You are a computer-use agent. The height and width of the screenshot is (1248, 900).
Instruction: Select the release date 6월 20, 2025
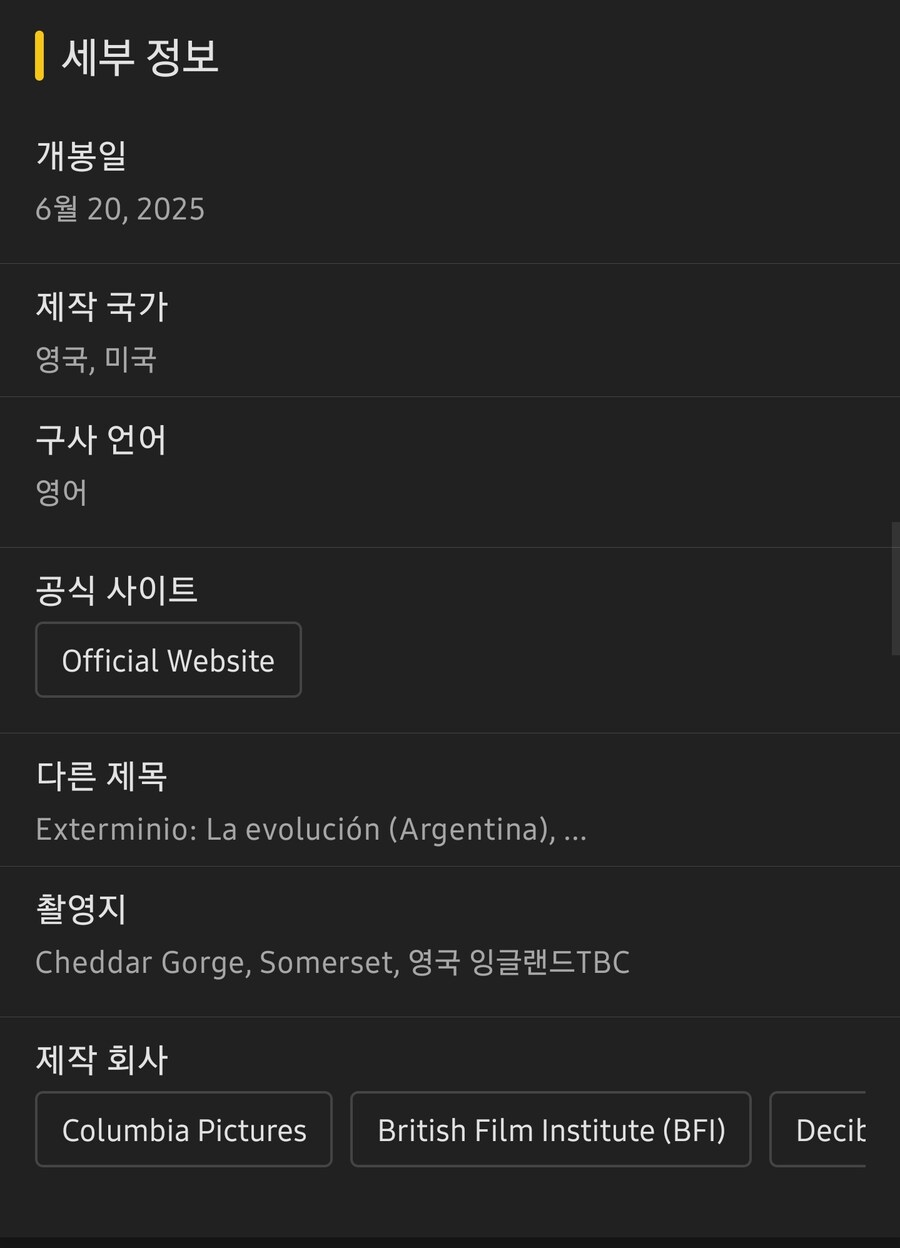(121, 209)
